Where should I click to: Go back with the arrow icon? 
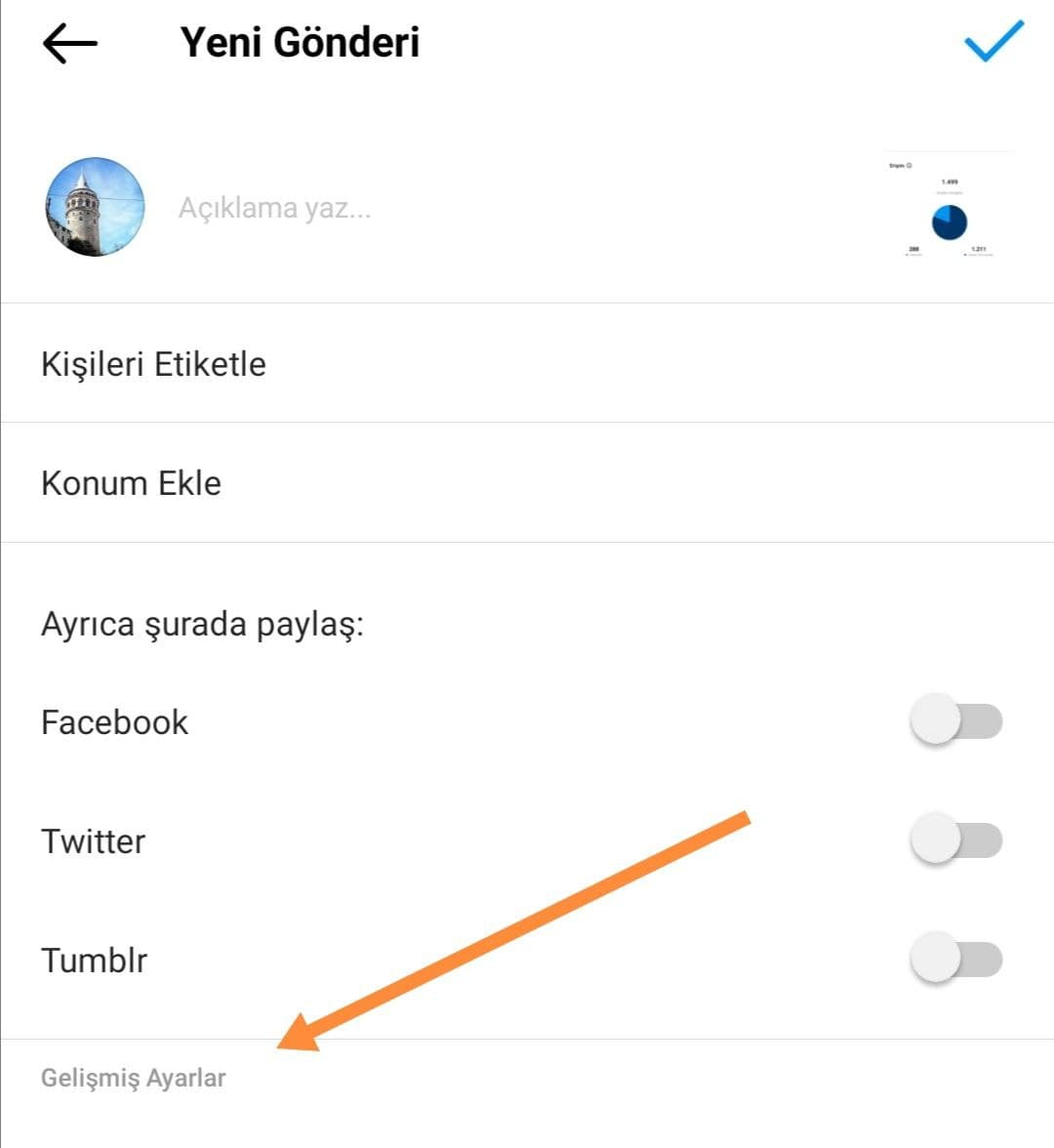tap(70, 44)
